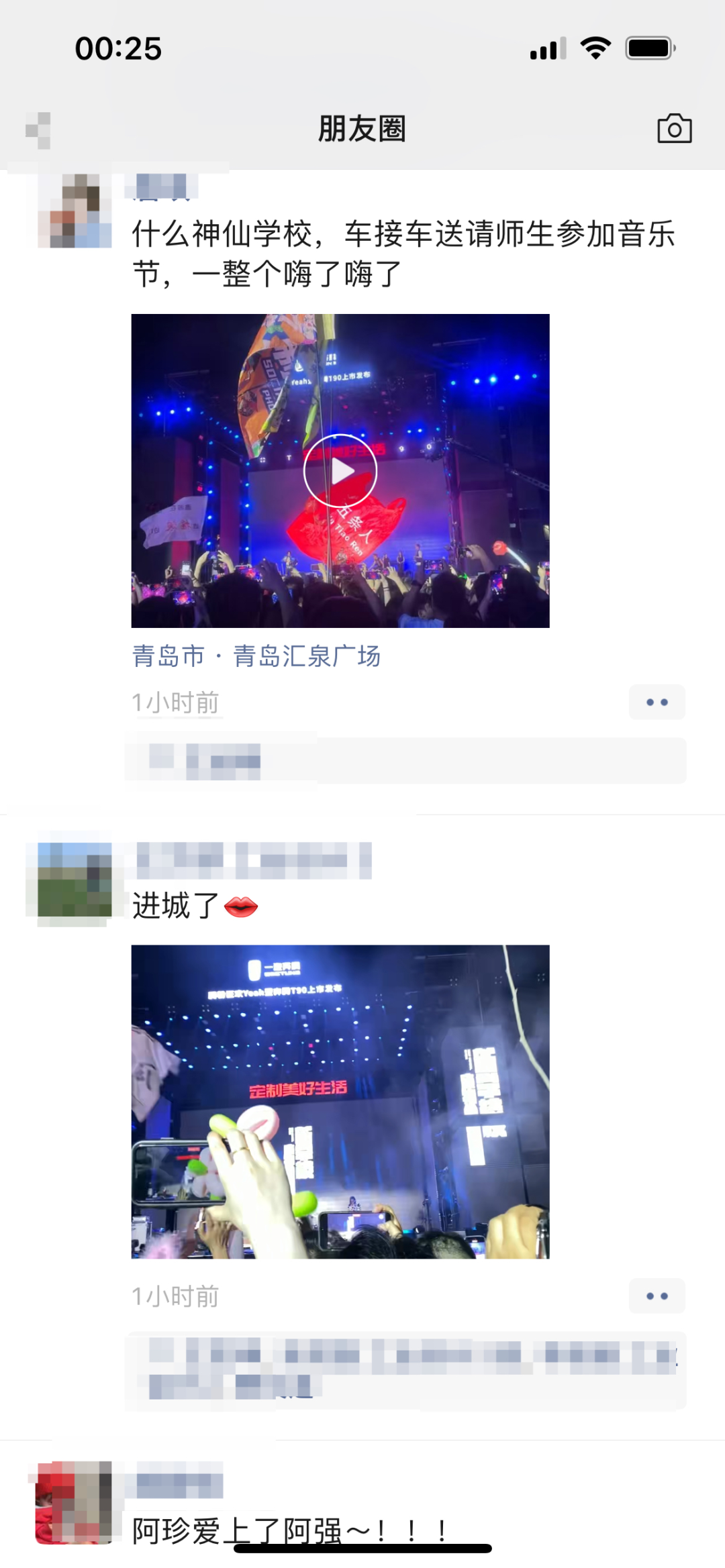Open avatar of the 阿珍爱上了阿强 poster
Viewport: 725px width, 1568px height.
coord(75,1502)
